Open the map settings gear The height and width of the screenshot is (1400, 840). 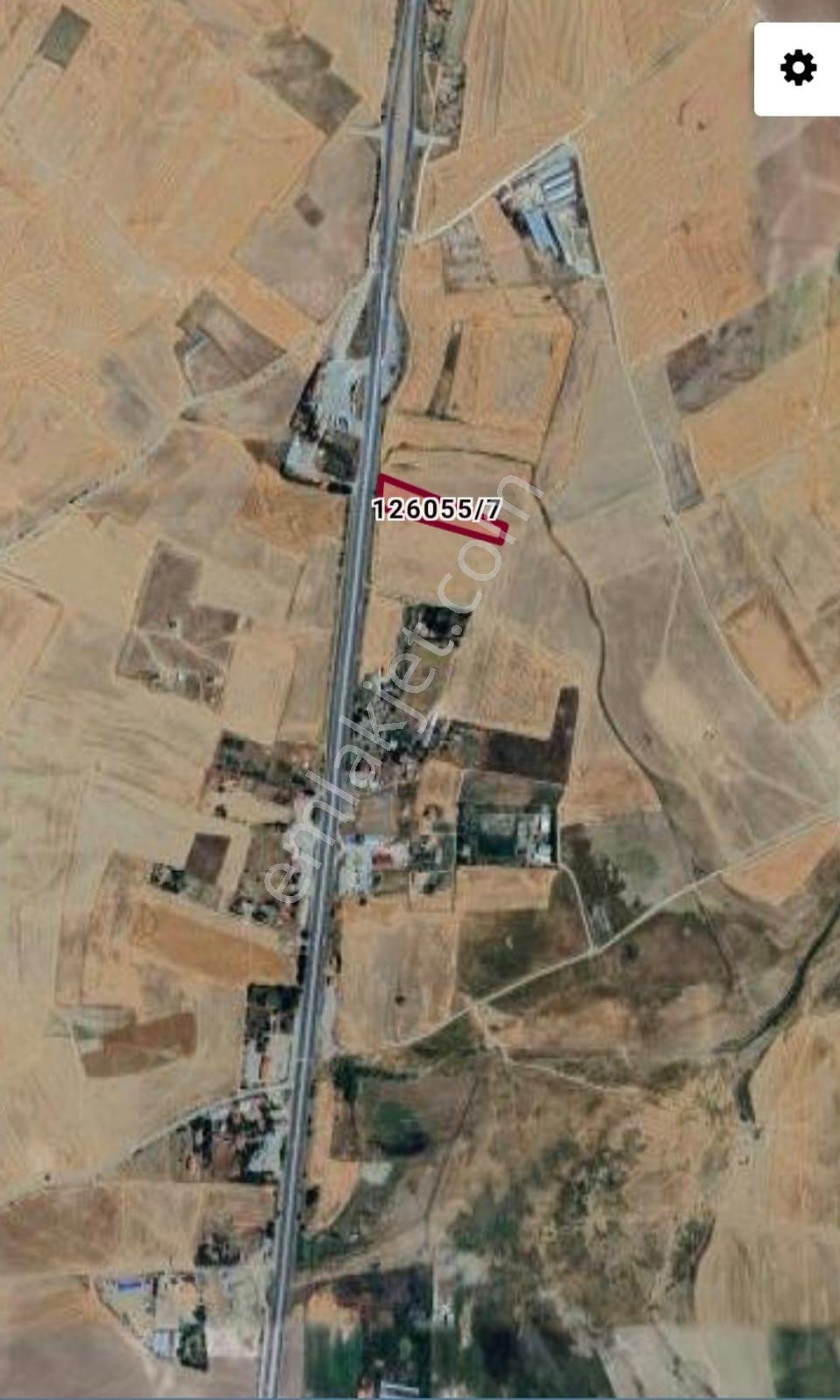tap(797, 68)
